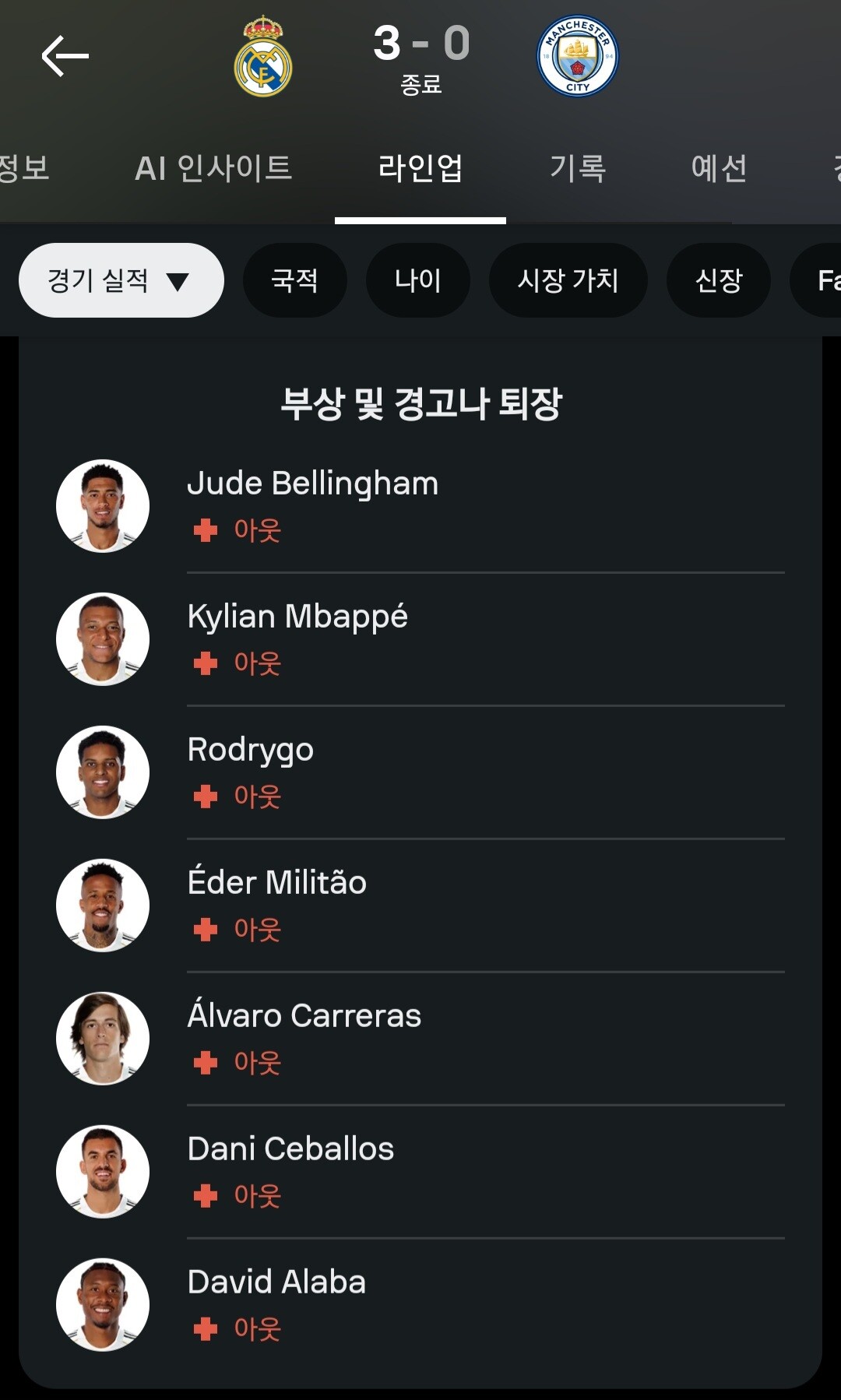View Álvaro Carreras's profile
Image resolution: width=841 pixels, height=1400 pixels.
420,1039
